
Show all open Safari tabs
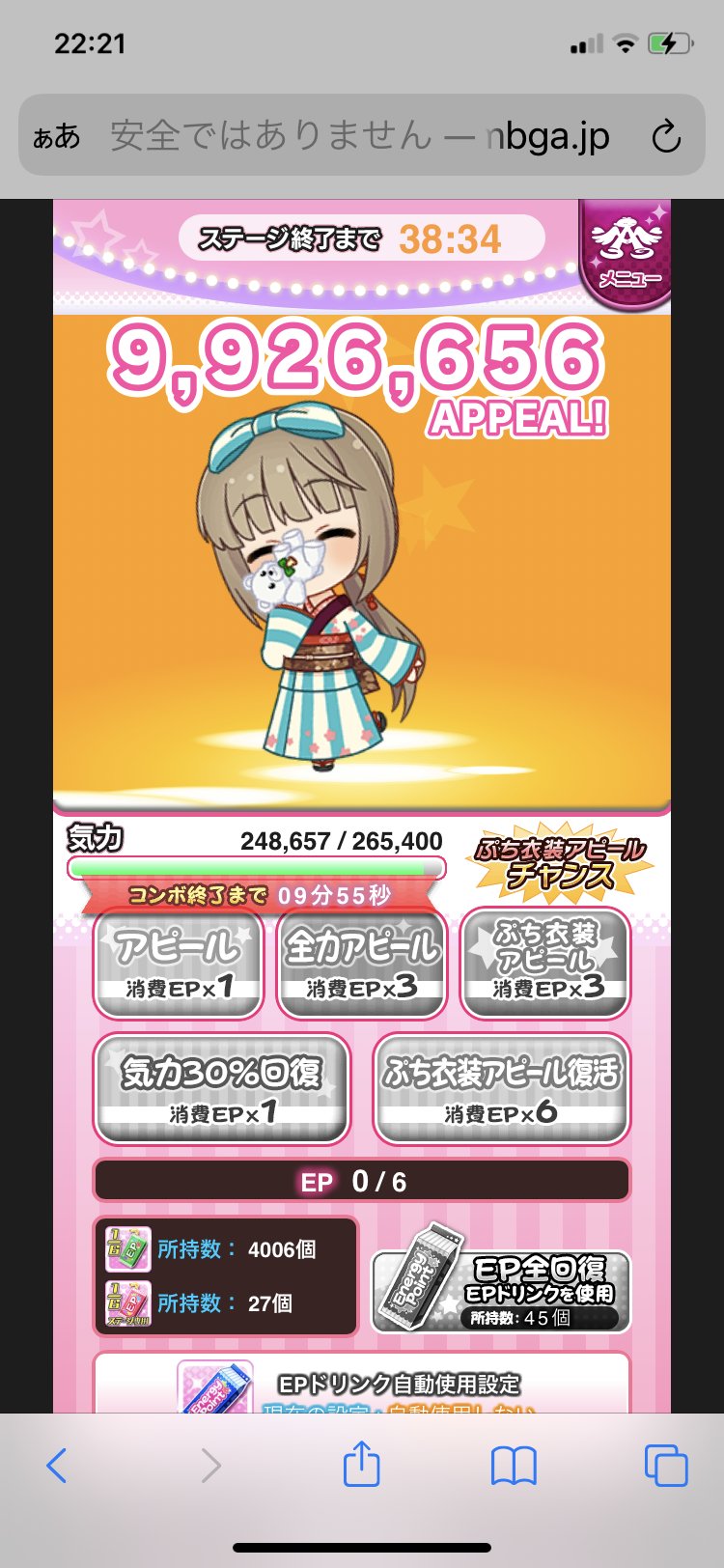[x=666, y=1466]
